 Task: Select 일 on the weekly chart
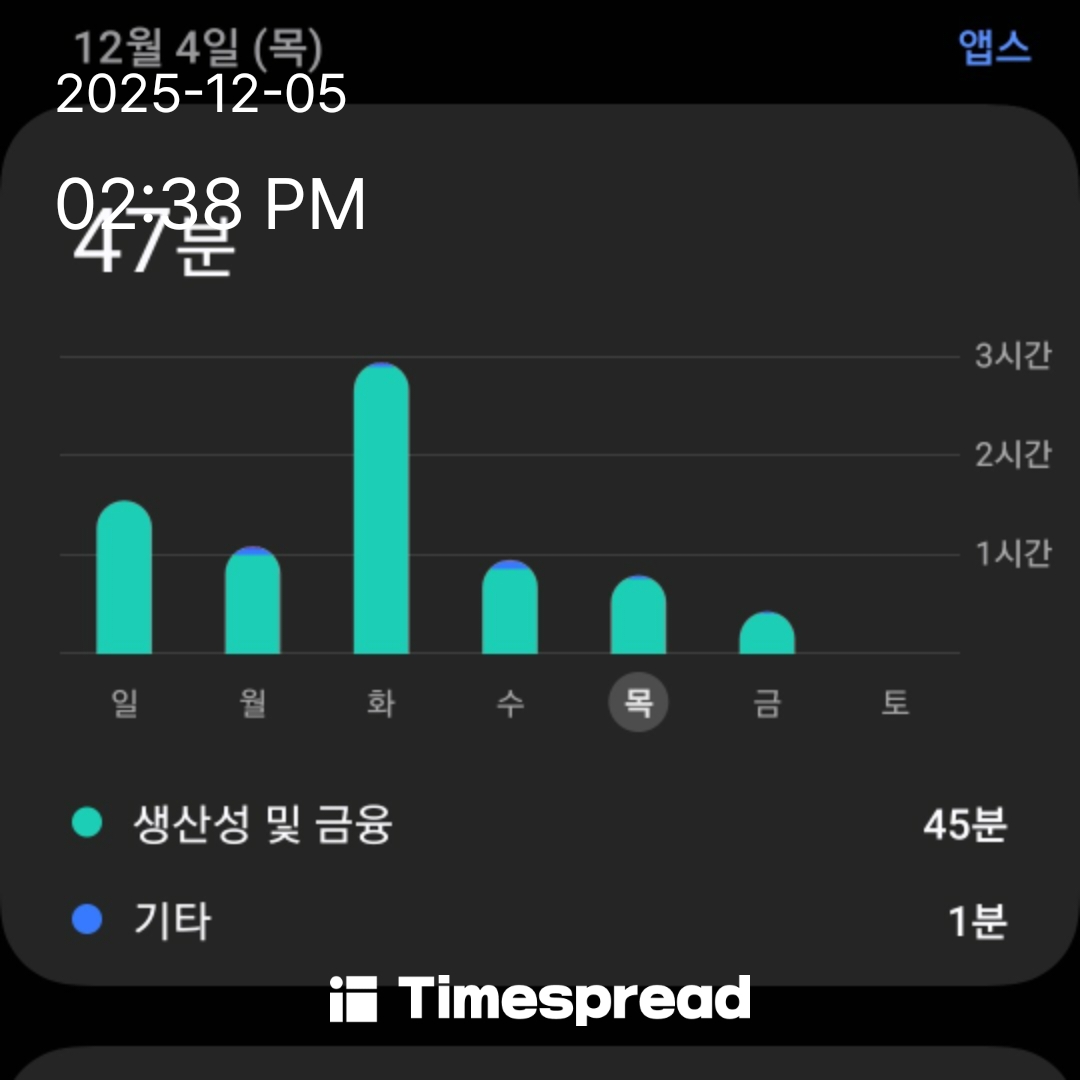tap(124, 703)
